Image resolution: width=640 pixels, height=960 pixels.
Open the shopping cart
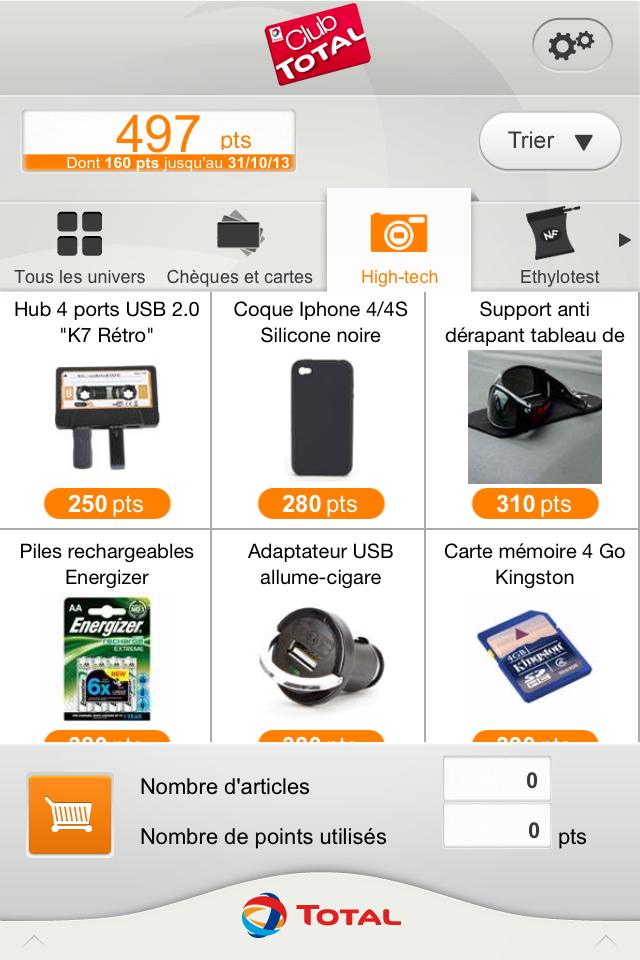coord(70,814)
